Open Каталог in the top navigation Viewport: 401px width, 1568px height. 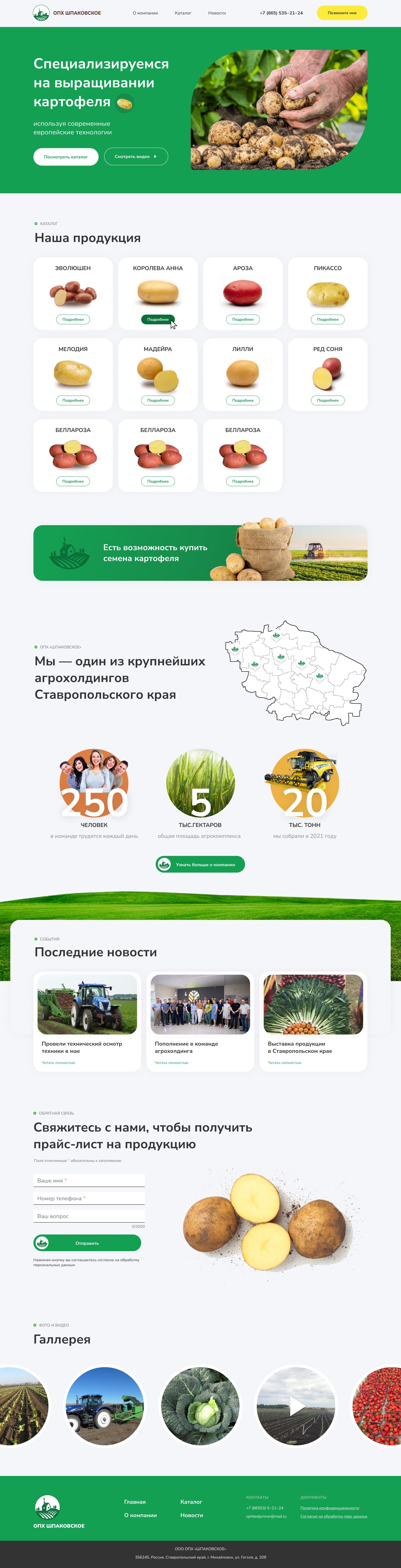[183, 13]
